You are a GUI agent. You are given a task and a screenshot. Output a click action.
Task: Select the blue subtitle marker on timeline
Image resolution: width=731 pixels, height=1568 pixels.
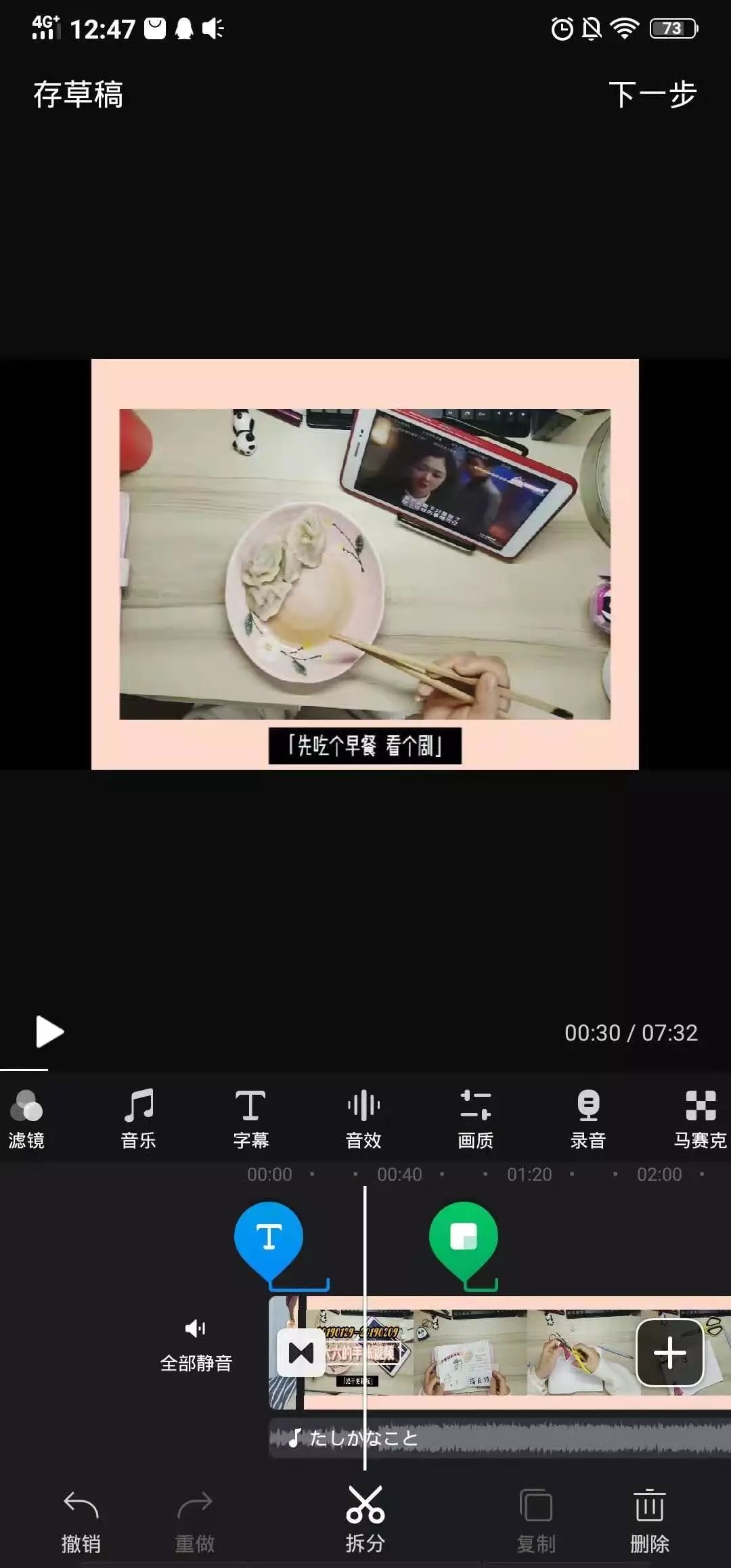pyautogui.click(x=269, y=1238)
